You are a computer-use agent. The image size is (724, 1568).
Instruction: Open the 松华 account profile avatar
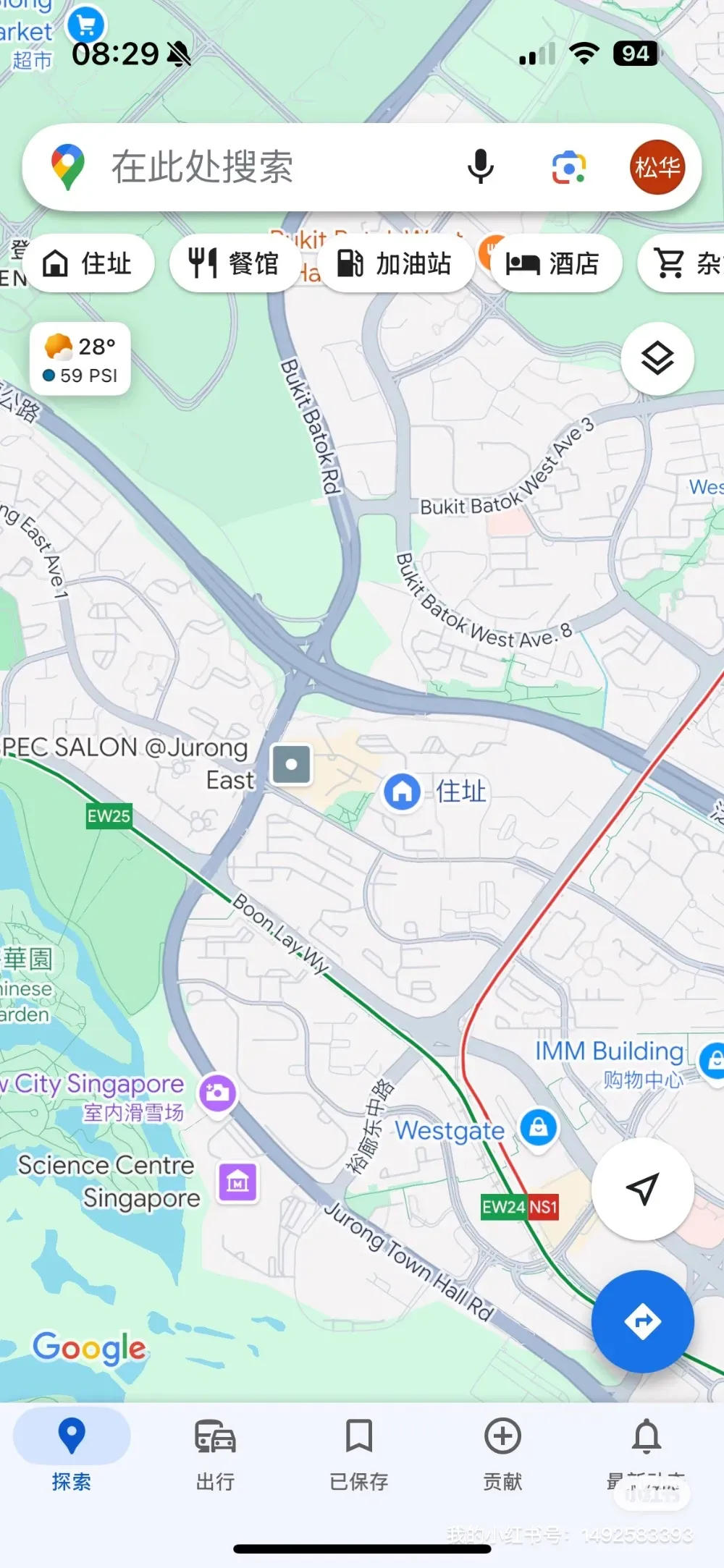(x=657, y=167)
